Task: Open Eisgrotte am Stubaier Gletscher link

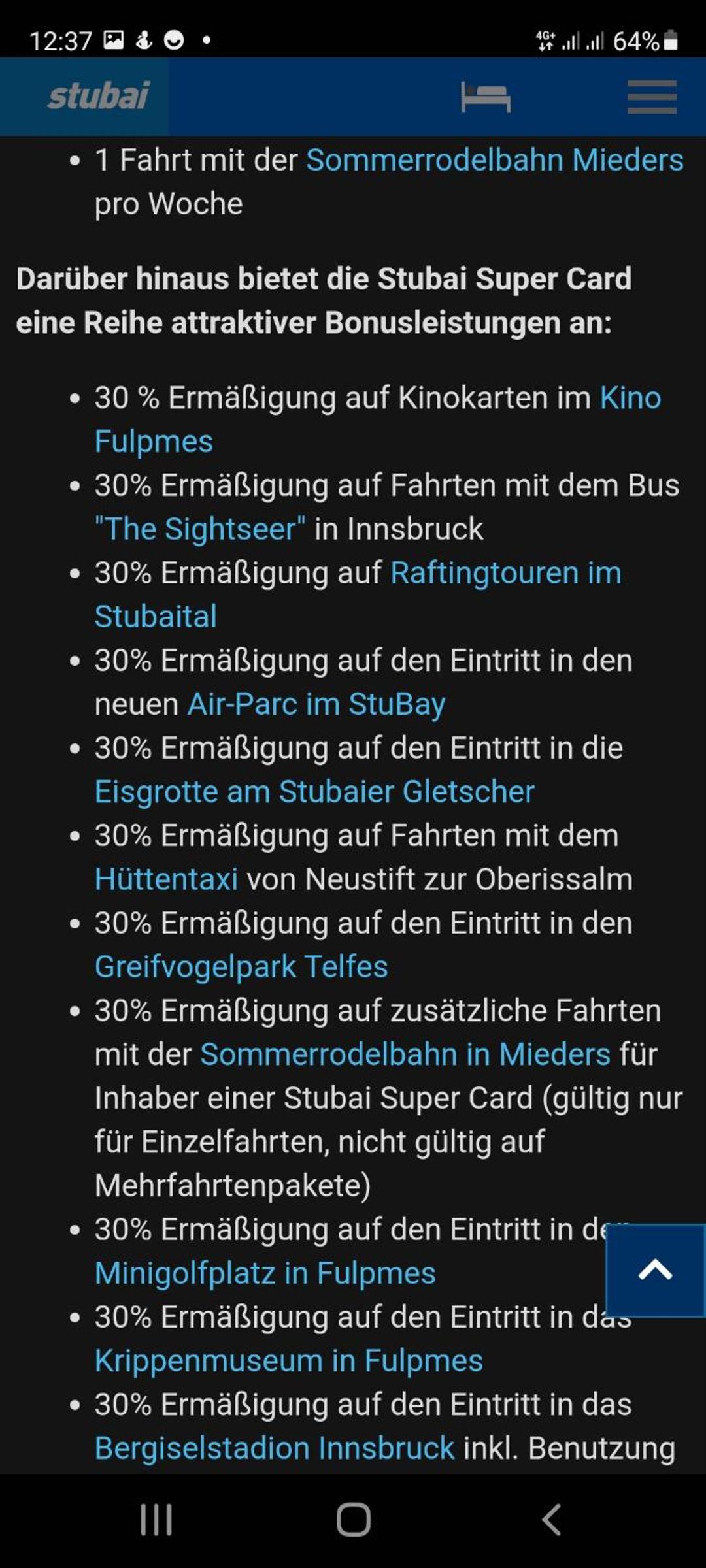Action: tap(314, 792)
